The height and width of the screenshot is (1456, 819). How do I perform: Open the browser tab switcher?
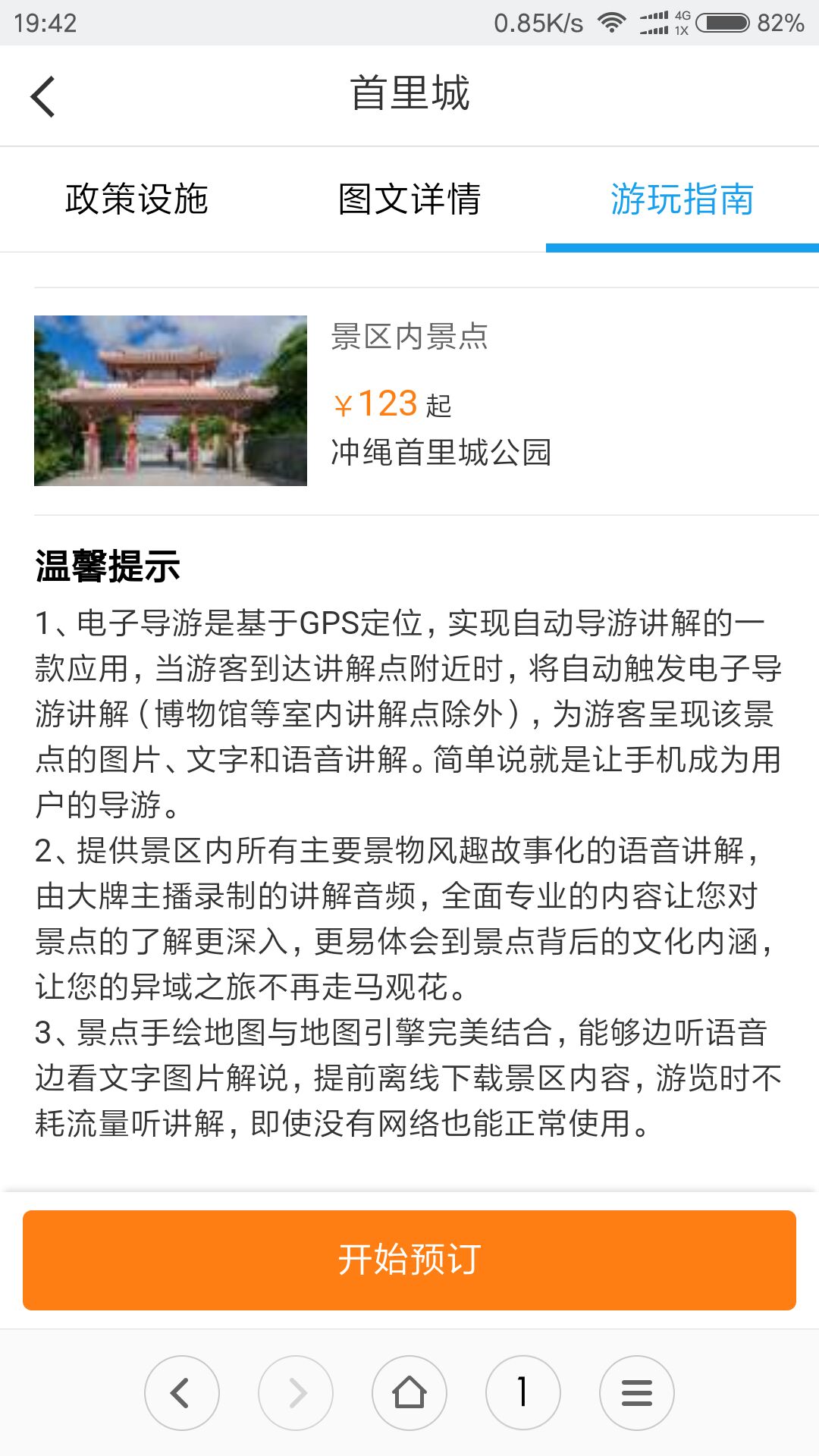click(x=523, y=1393)
